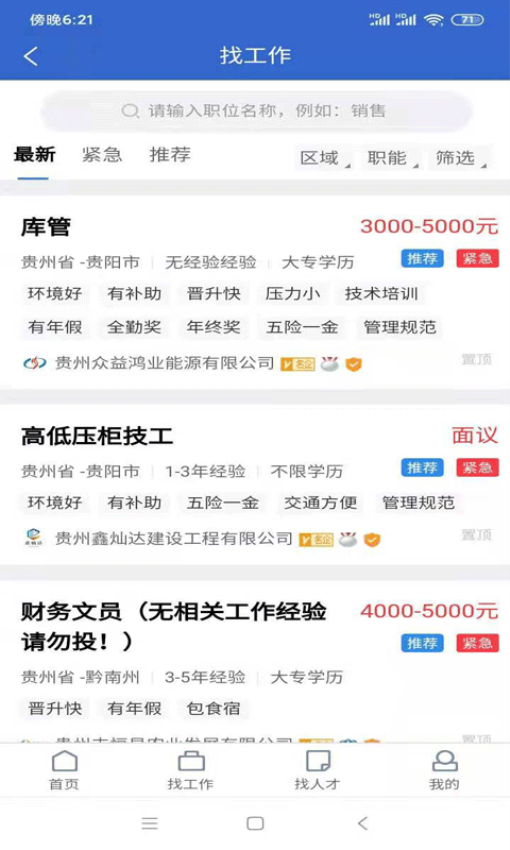Open the 职能 dropdown filter
The image size is (510, 850).
[x=392, y=158]
